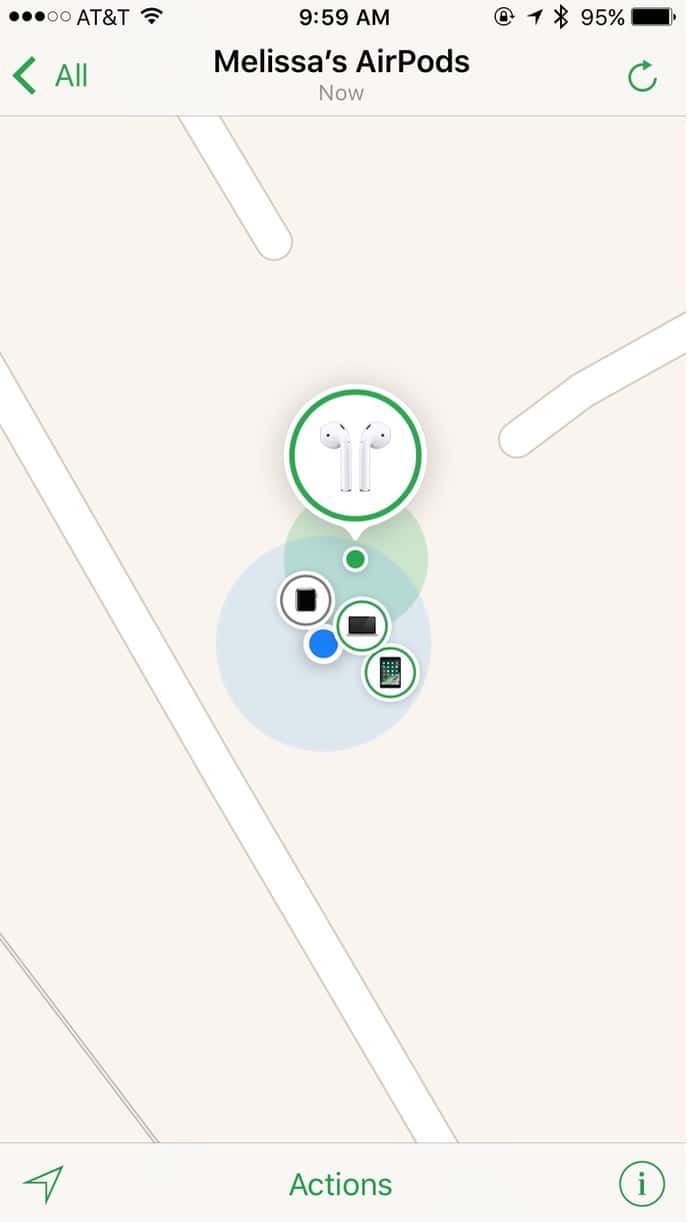Select the Apple Watch marker on the map
Viewport: 688px width, 1222px height.
[x=305, y=600]
